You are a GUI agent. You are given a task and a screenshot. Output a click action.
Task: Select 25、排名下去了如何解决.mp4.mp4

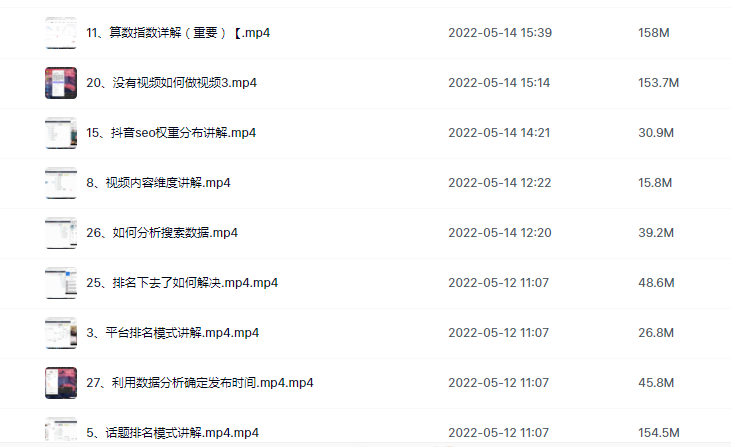coord(182,283)
